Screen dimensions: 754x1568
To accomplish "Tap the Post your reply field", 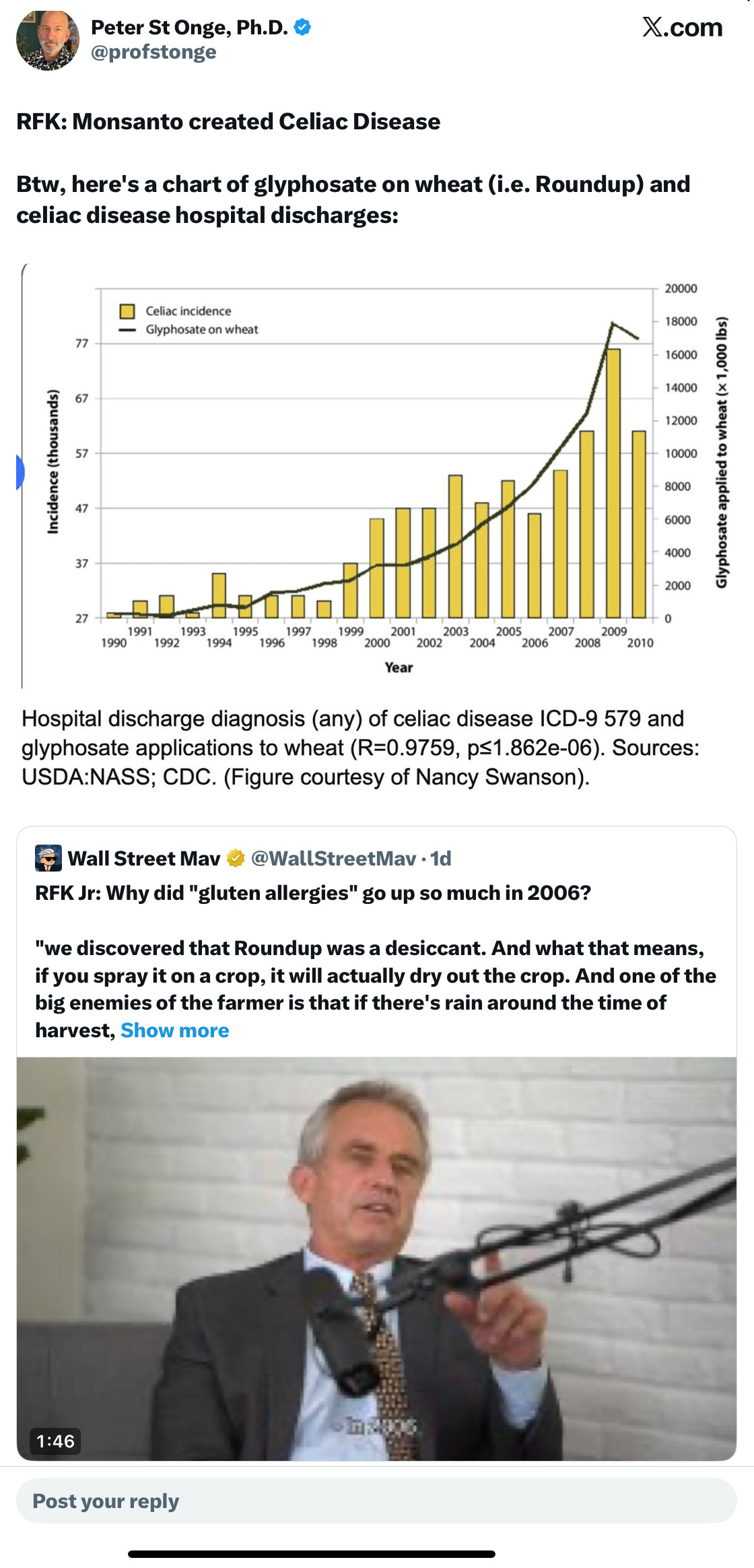I will point(376,1501).
